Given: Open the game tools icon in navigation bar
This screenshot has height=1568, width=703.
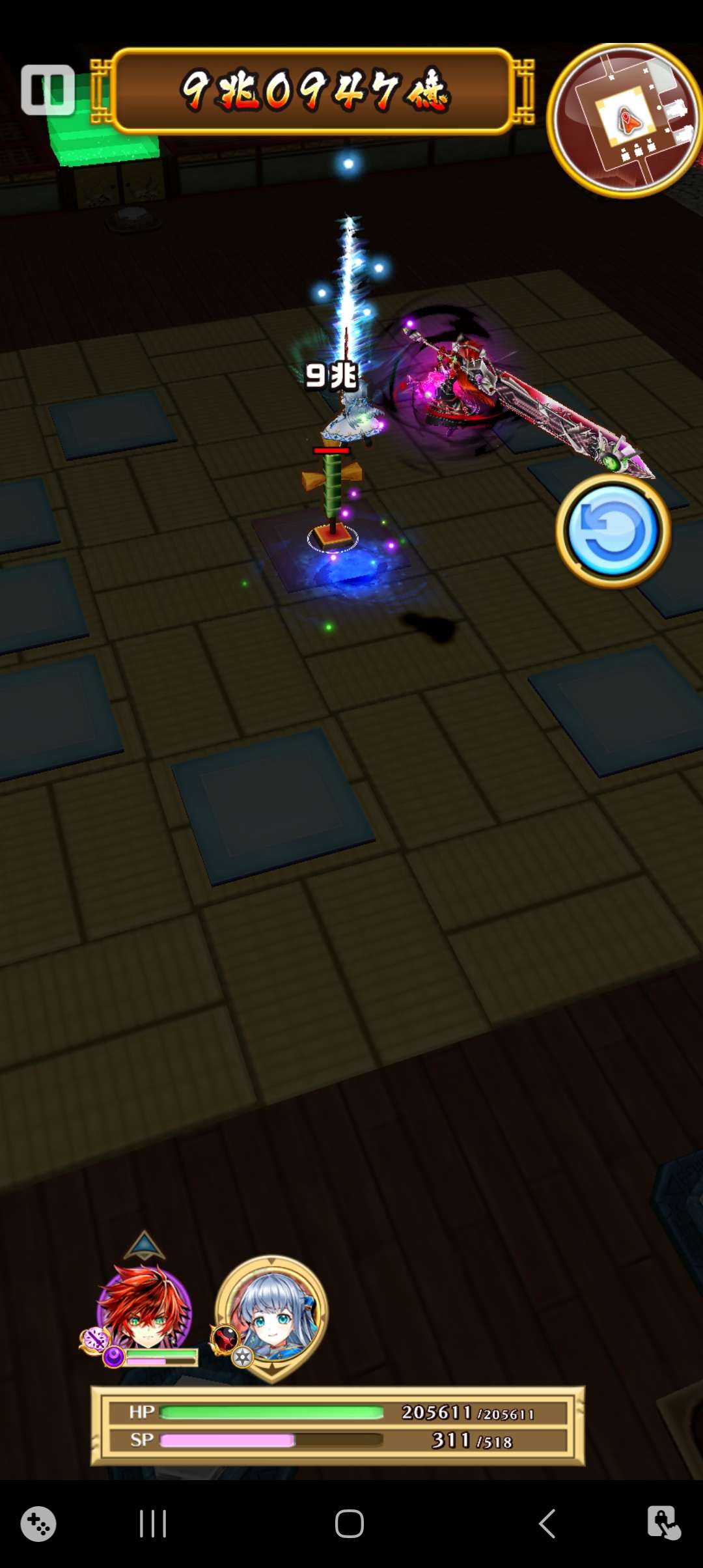Looking at the screenshot, I should click(38, 1524).
